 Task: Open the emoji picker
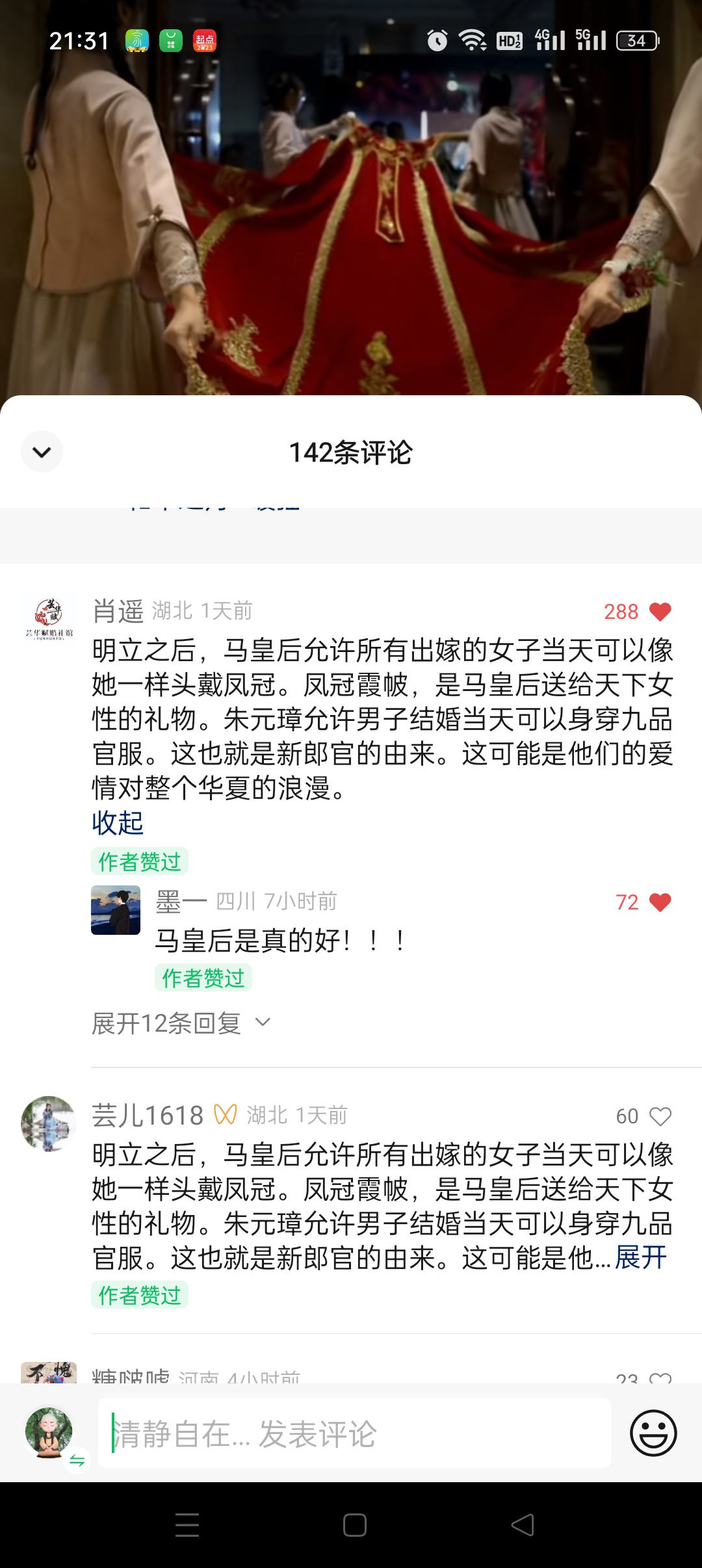coord(653,1433)
